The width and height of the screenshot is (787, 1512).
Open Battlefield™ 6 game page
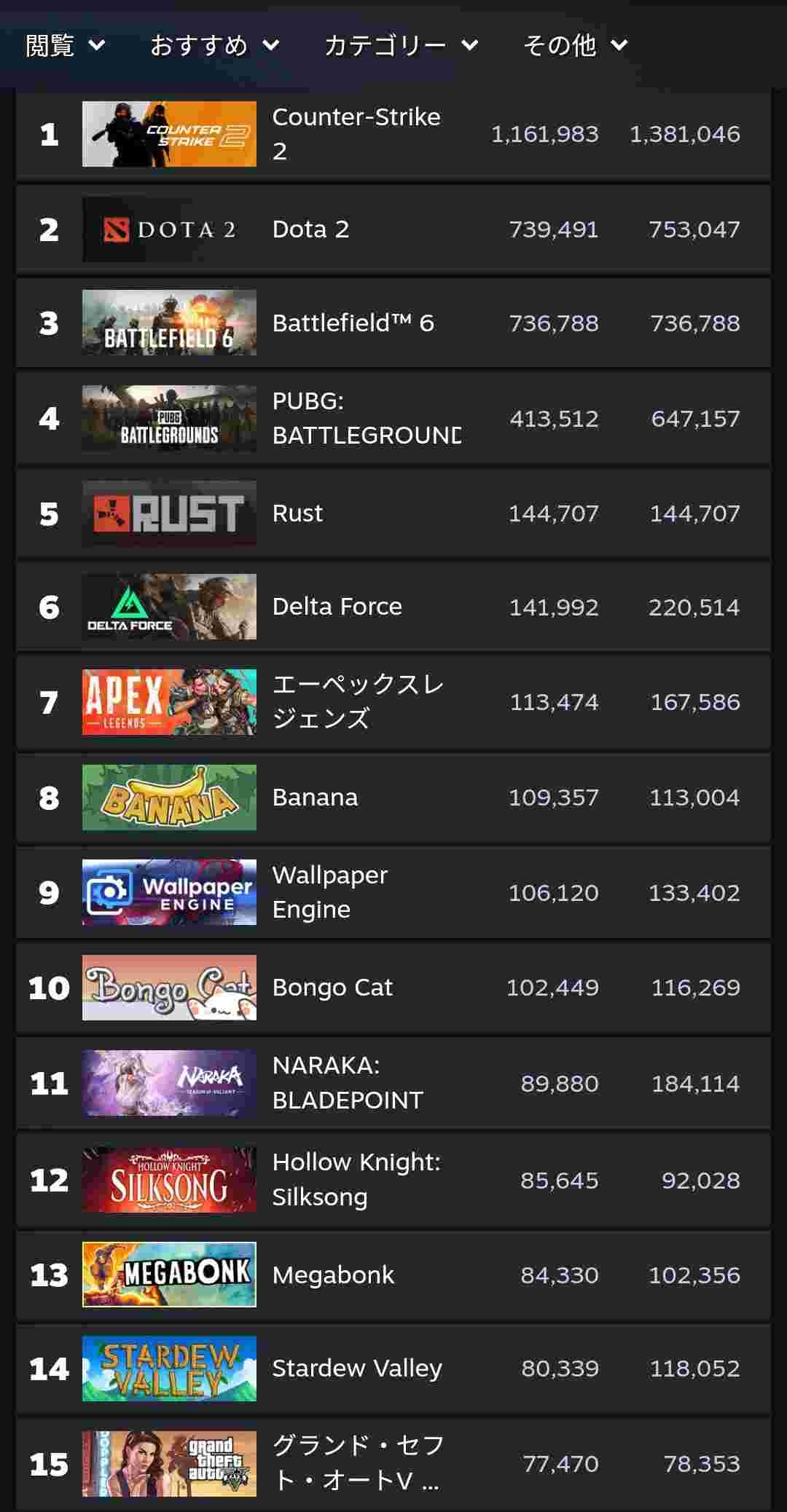click(353, 323)
